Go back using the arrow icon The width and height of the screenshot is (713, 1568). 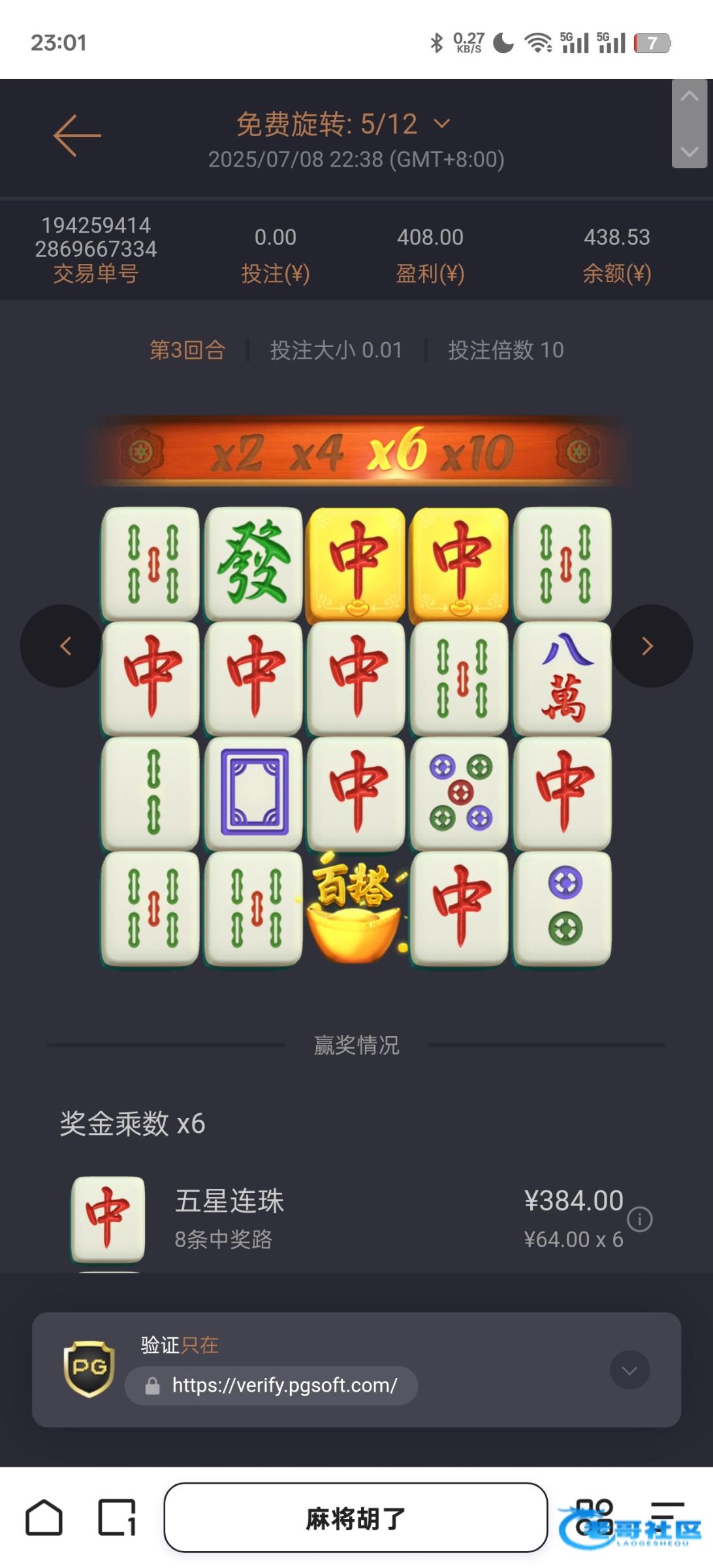tap(77, 136)
